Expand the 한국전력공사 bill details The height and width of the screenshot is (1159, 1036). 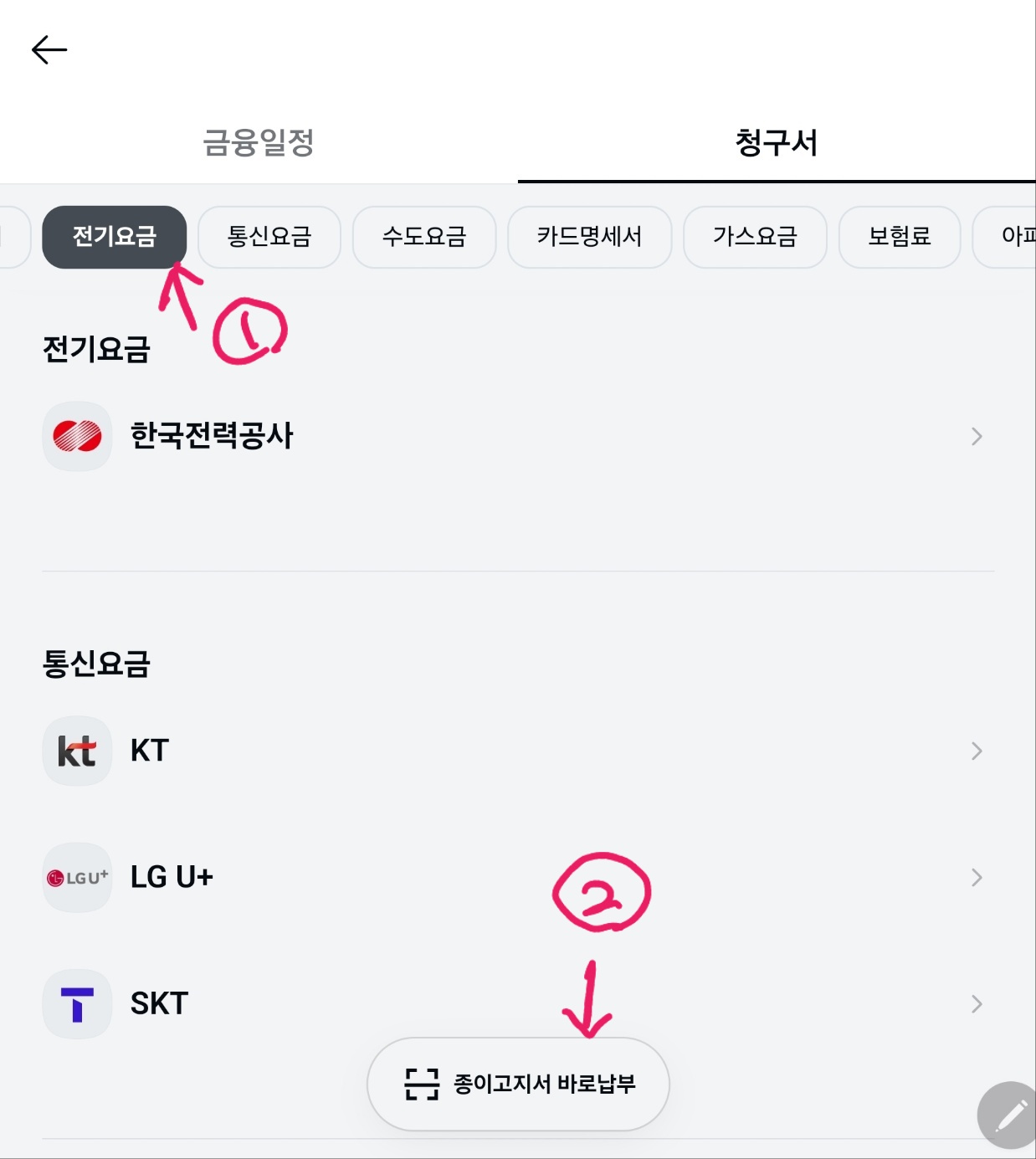(x=977, y=436)
